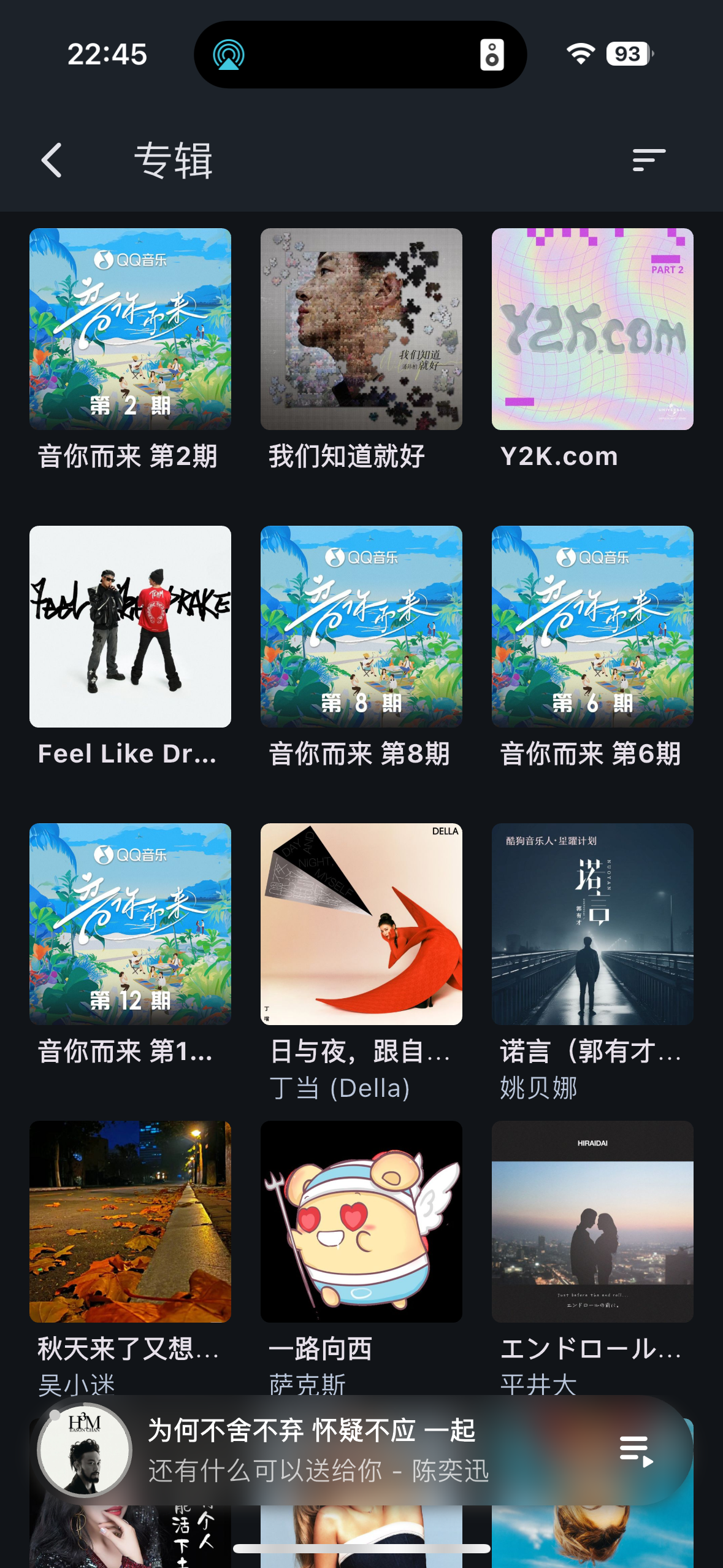Go back from the 专辑 page
723x1568 pixels.
pos(52,160)
